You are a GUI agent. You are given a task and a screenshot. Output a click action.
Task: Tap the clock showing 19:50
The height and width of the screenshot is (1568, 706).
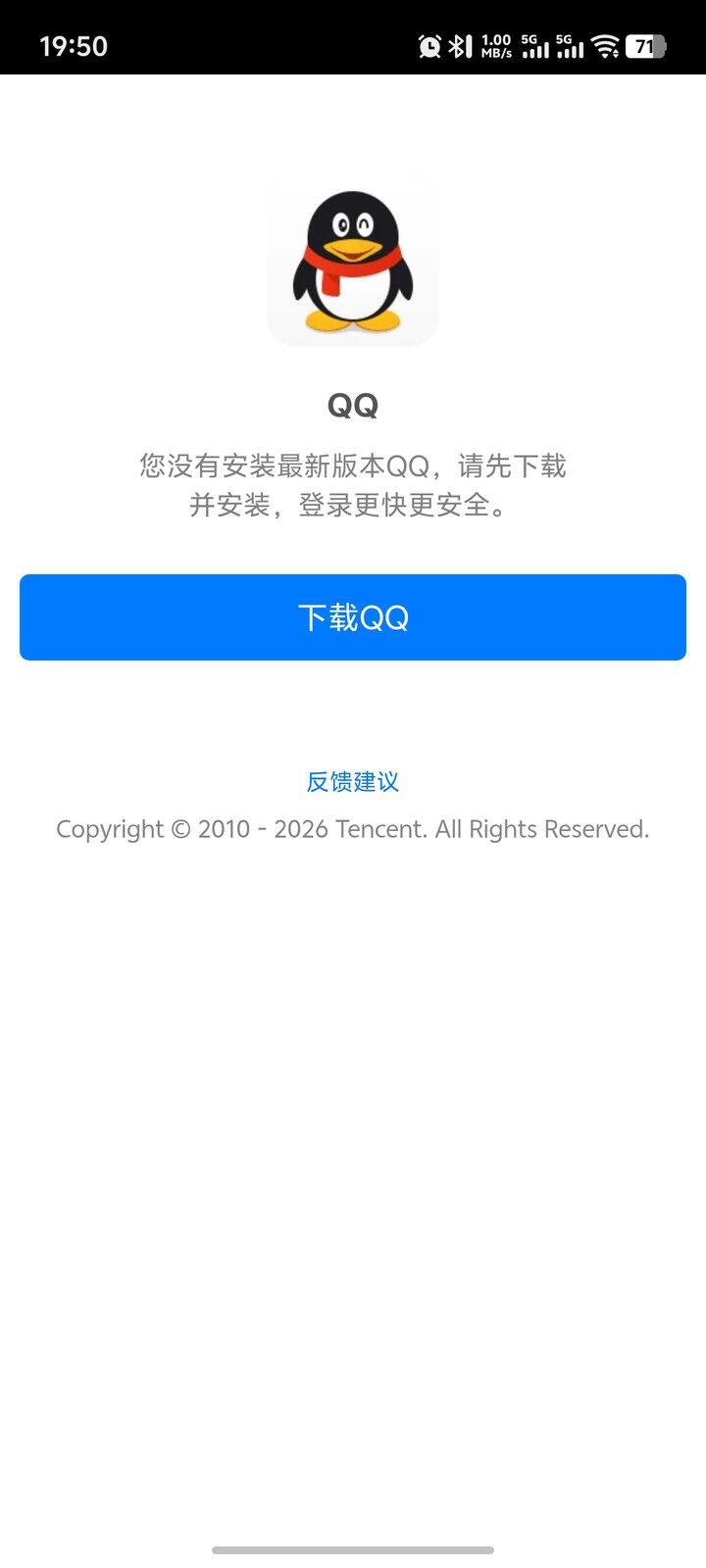click(75, 45)
